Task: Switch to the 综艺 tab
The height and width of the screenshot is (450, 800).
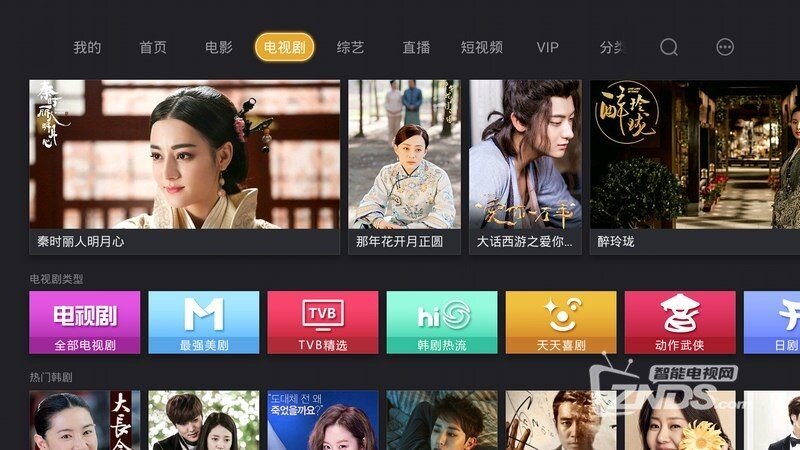Action: tap(351, 47)
